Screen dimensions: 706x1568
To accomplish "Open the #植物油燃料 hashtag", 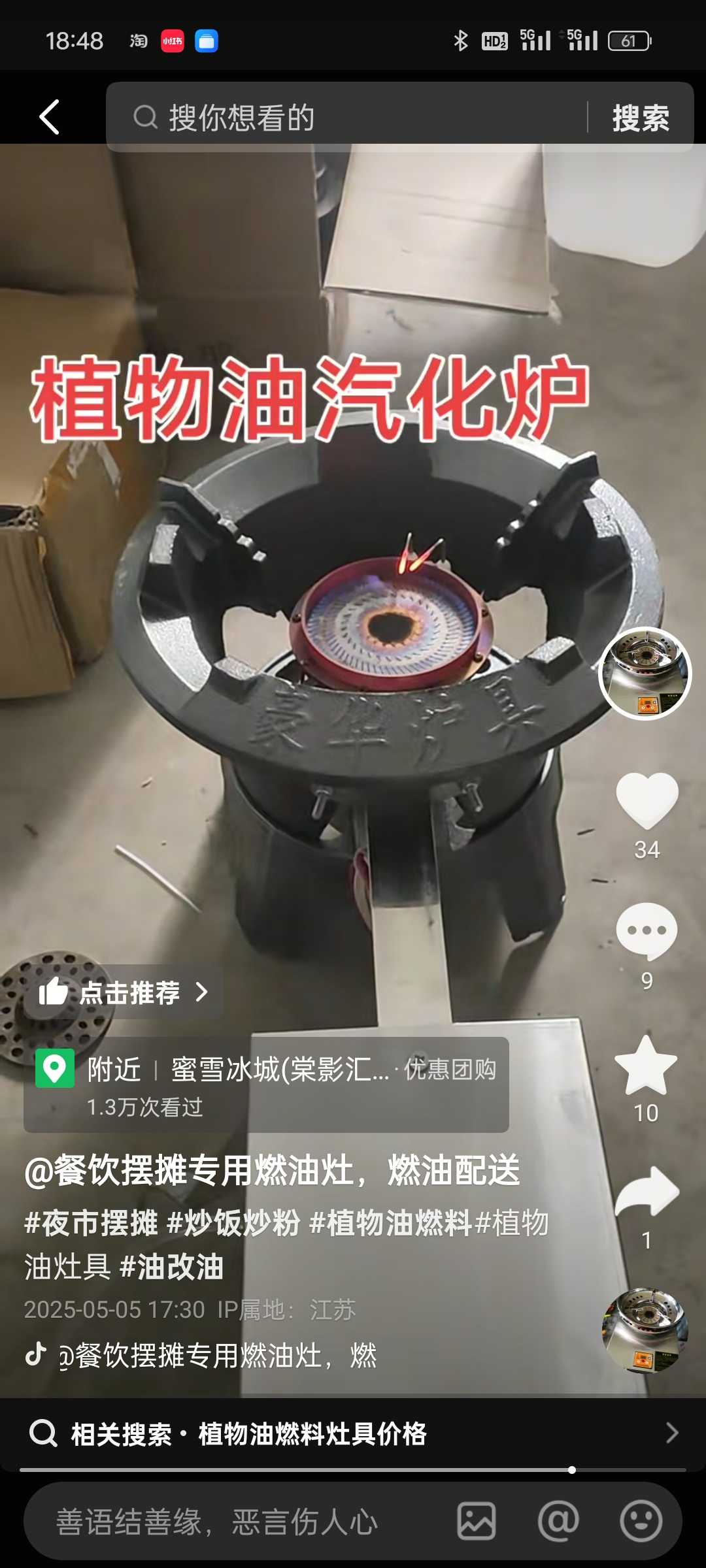I will point(390,1223).
